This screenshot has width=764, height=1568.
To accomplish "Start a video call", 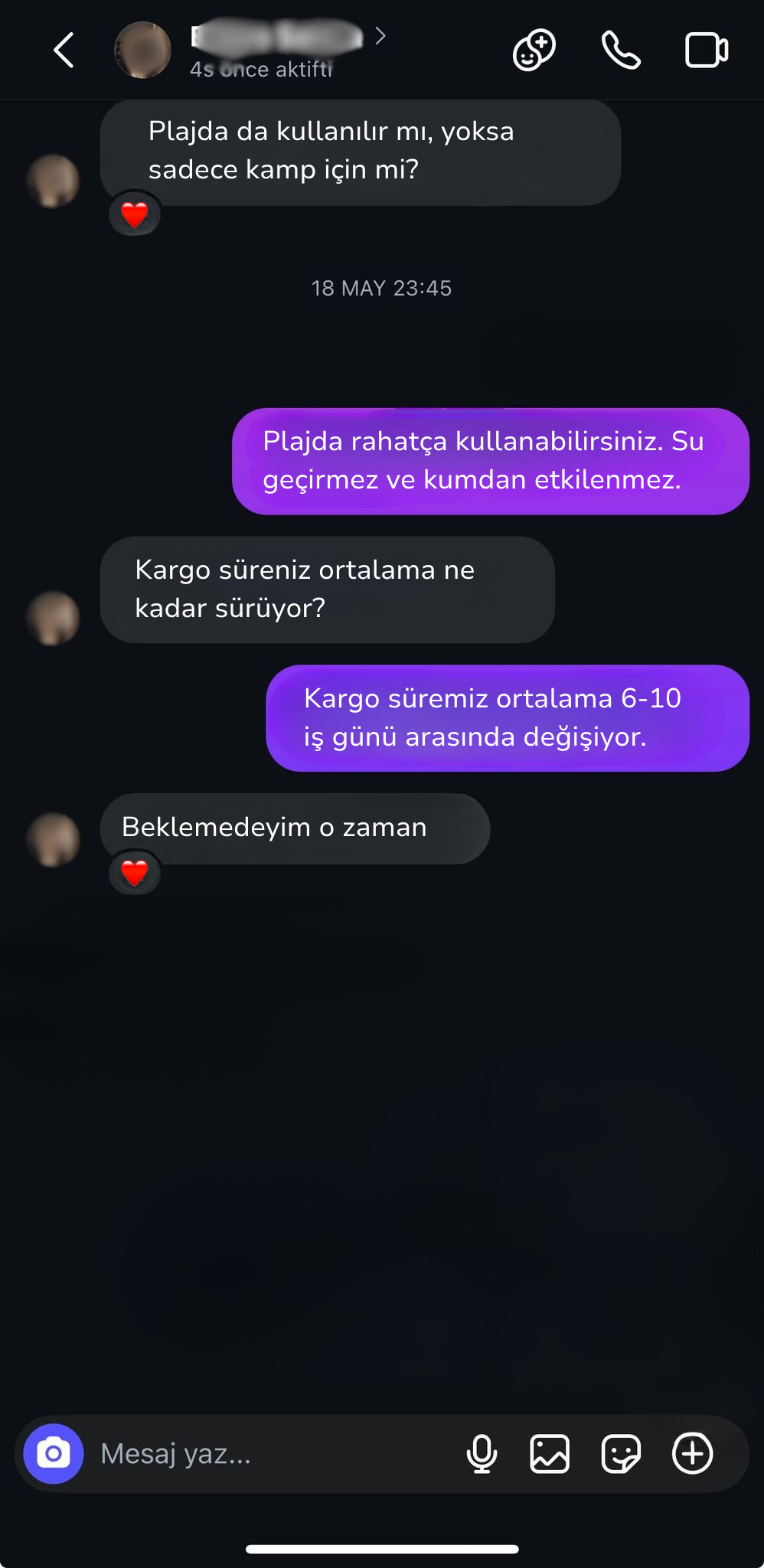I will [706, 51].
